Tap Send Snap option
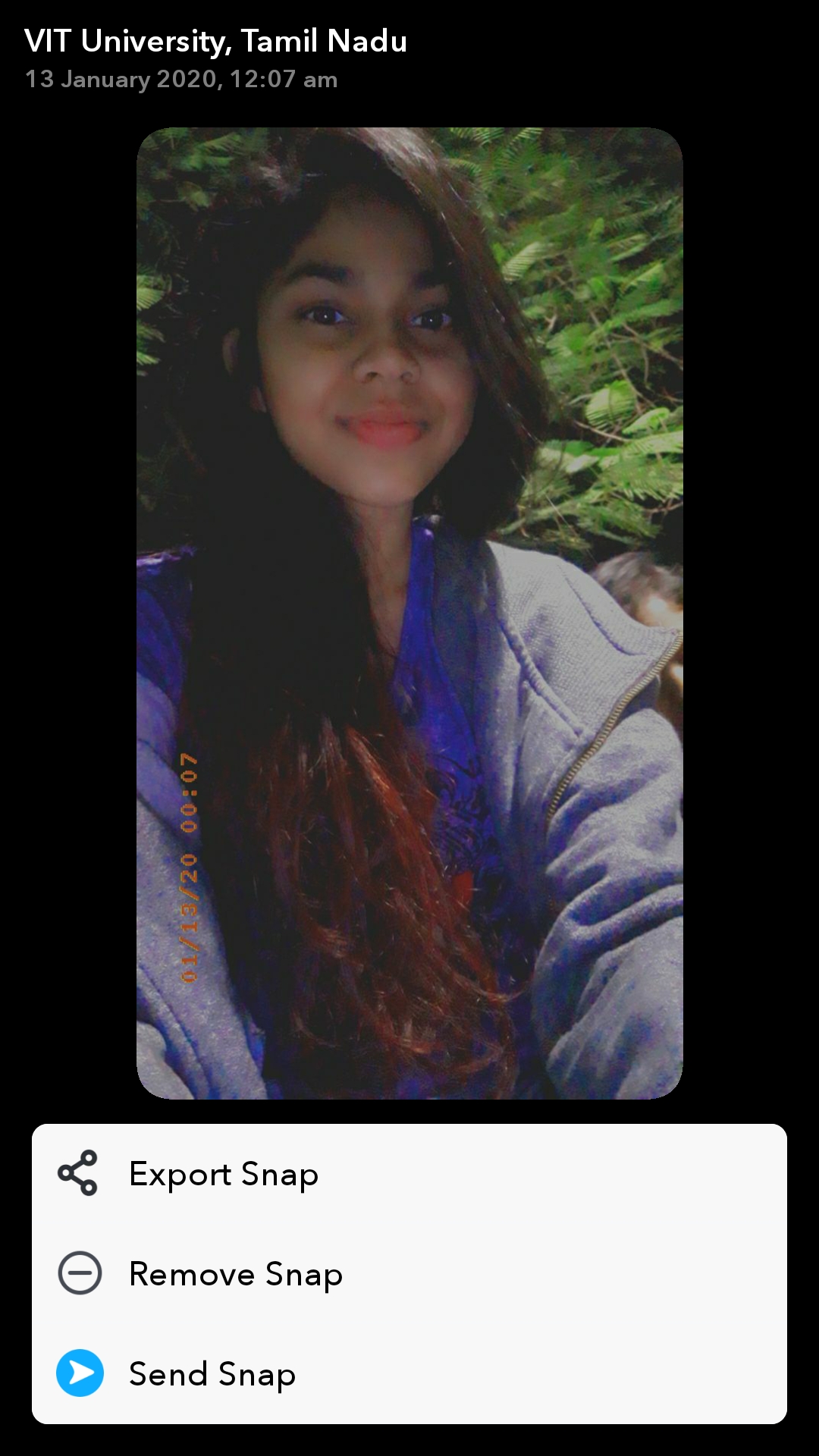This screenshot has height=1456, width=819. (409, 1373)
